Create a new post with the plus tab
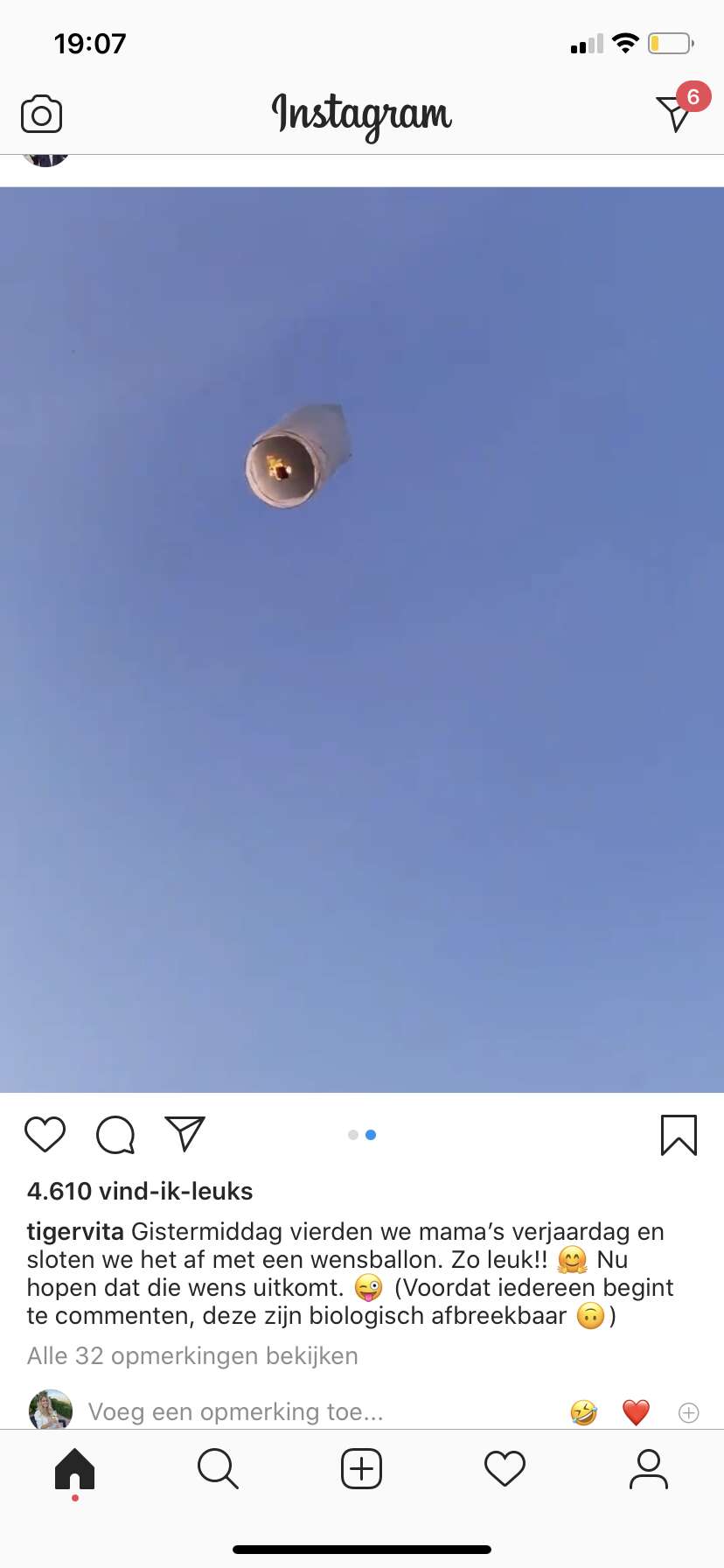724x1568 pixels. (x=361, y=1468)
